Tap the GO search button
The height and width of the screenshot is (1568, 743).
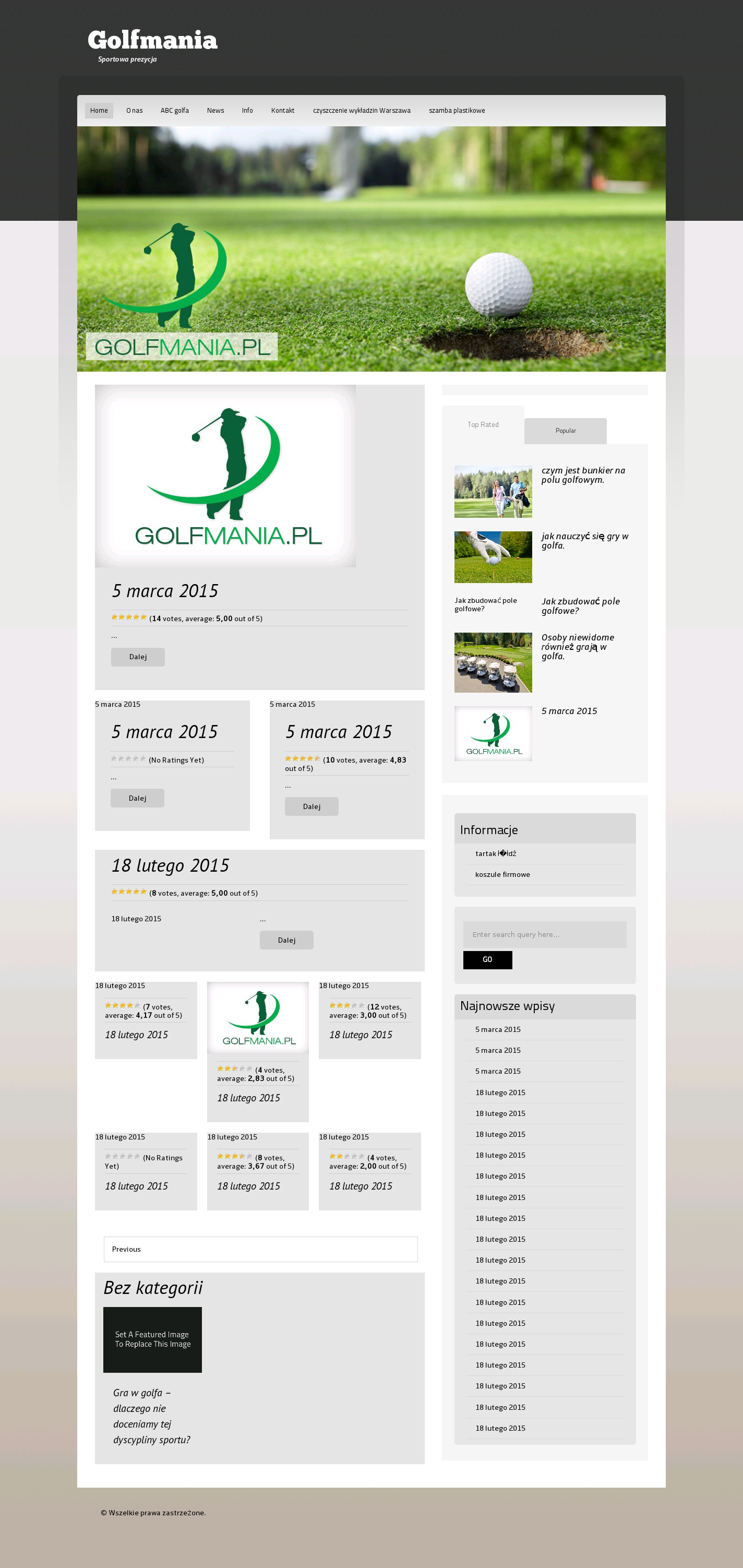(x=487, y=959)
